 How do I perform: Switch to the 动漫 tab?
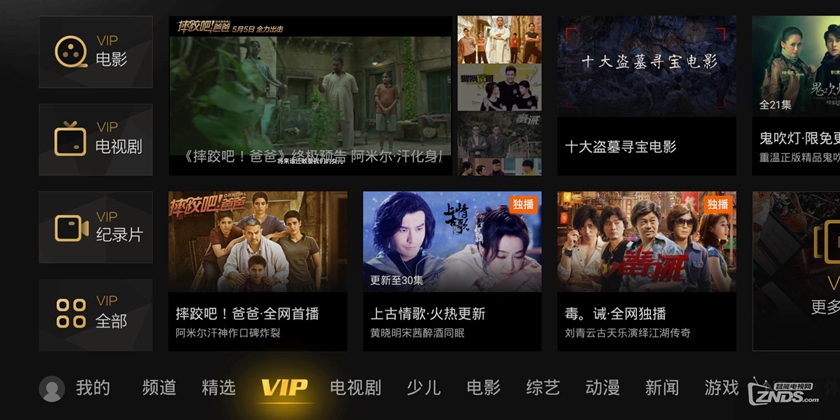pyautogui.click(x=603, y=388)
